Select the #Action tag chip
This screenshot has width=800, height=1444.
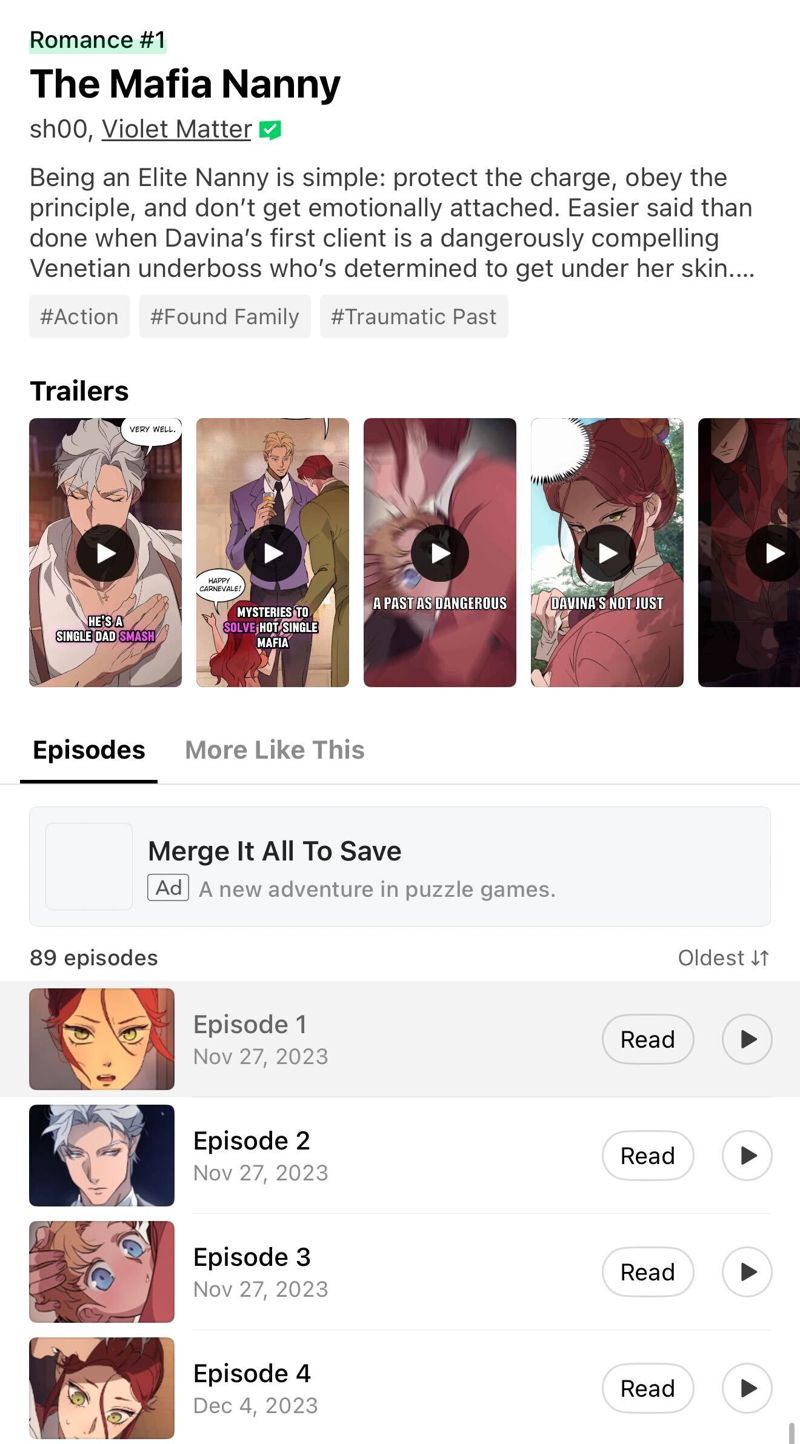79,317
